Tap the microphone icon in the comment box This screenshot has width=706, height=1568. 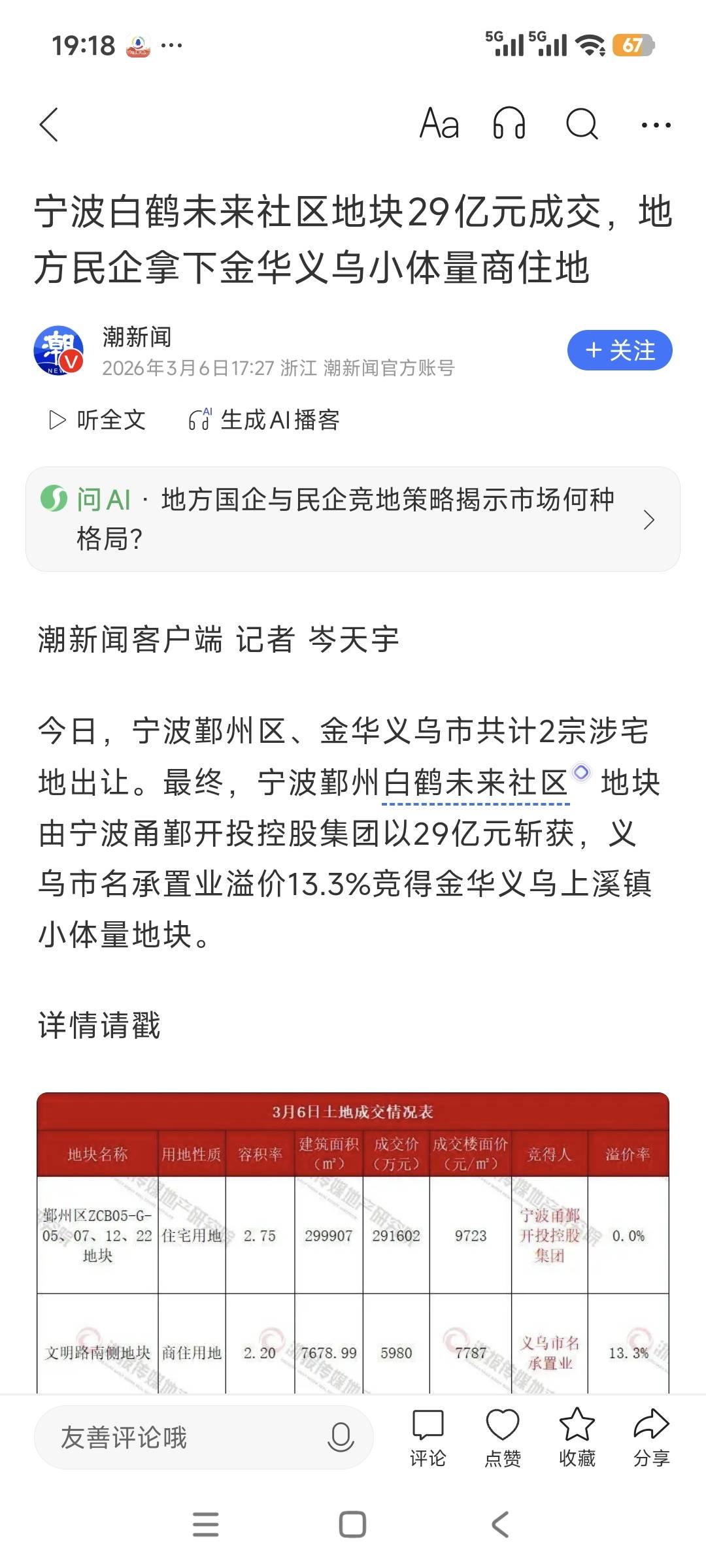pyautogui.click(x=340, y=1437)
